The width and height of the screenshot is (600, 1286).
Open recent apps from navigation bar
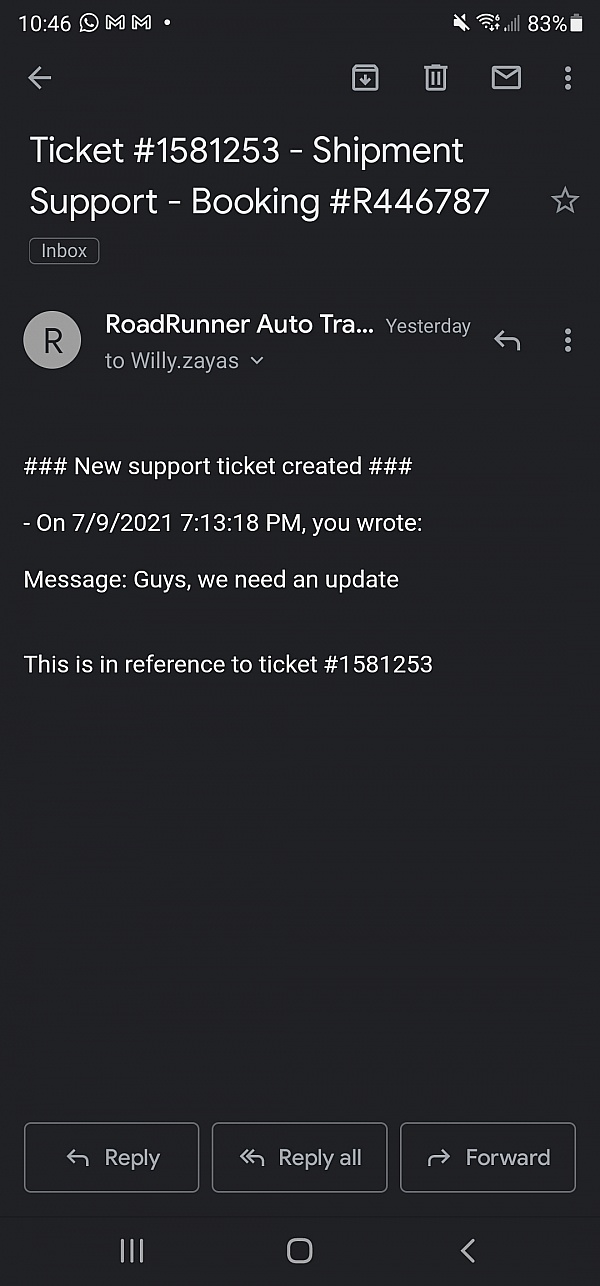[x=132, y=1250]
